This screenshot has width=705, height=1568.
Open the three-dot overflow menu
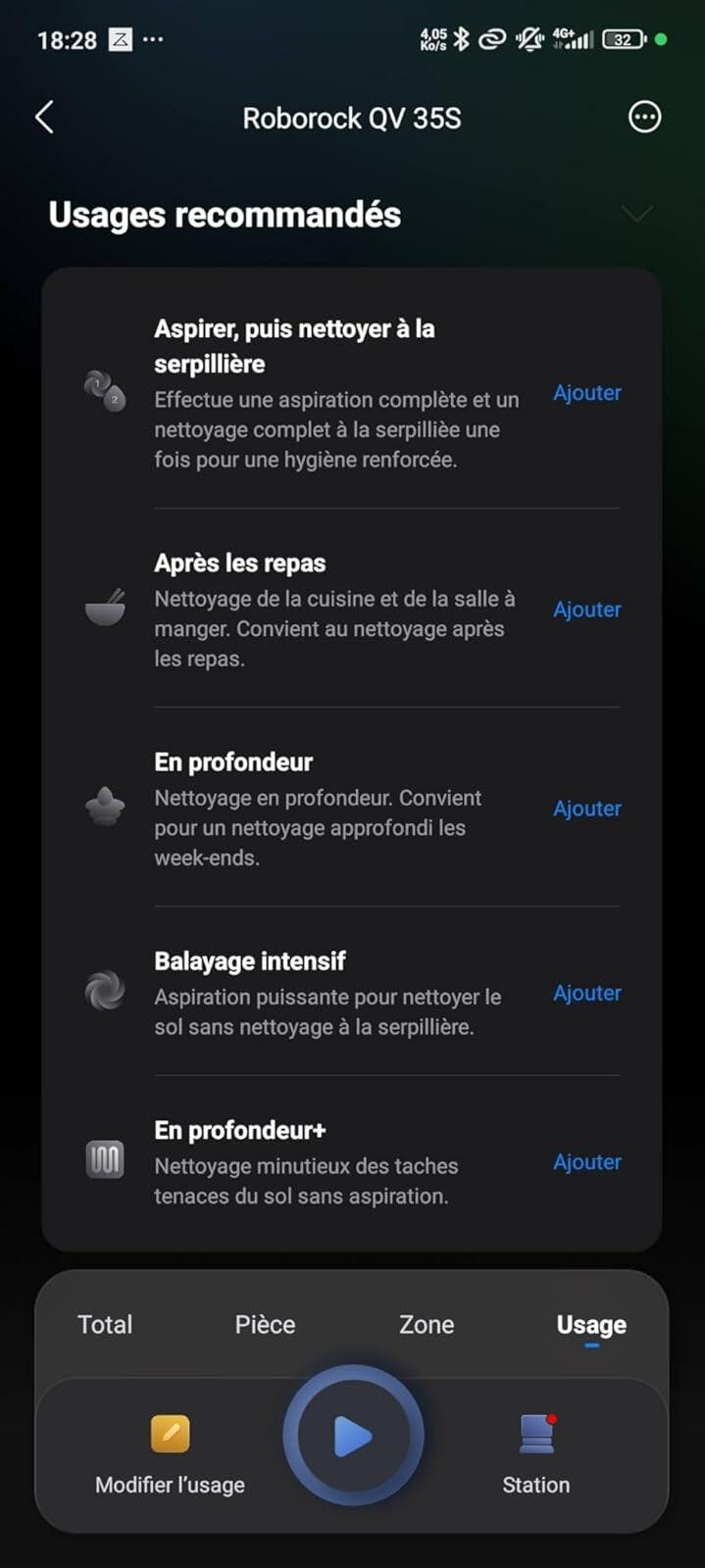click(644, 118)
